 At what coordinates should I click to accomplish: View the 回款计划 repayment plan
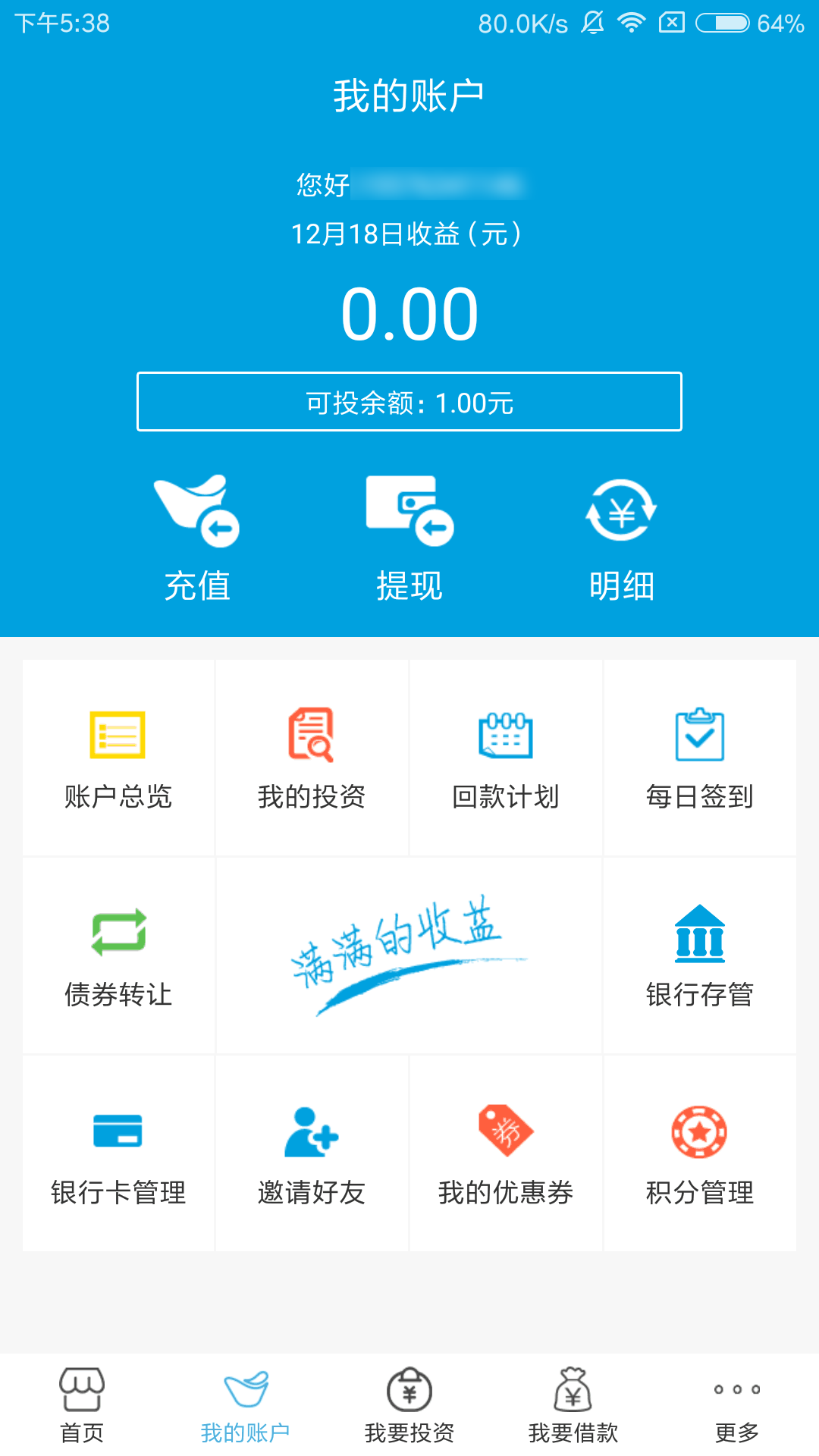506,758
